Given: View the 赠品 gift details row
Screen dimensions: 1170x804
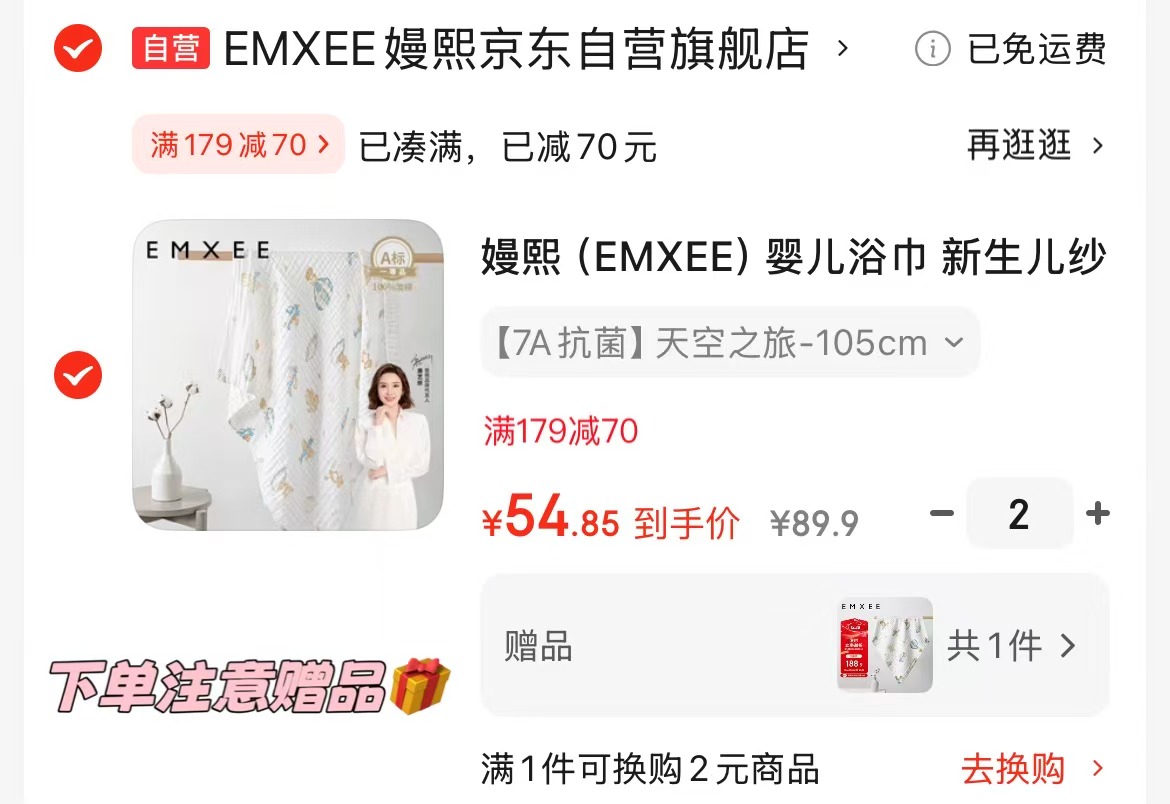Looking at the screenshot, I should coord(794,645).
